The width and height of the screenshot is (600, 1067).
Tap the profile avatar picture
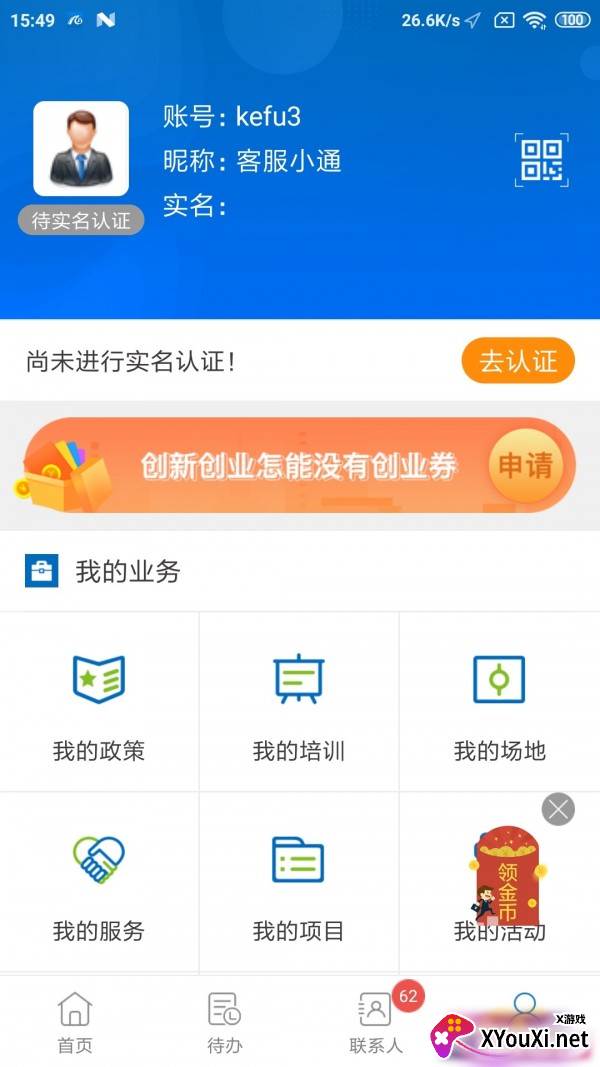click(81, 148)
